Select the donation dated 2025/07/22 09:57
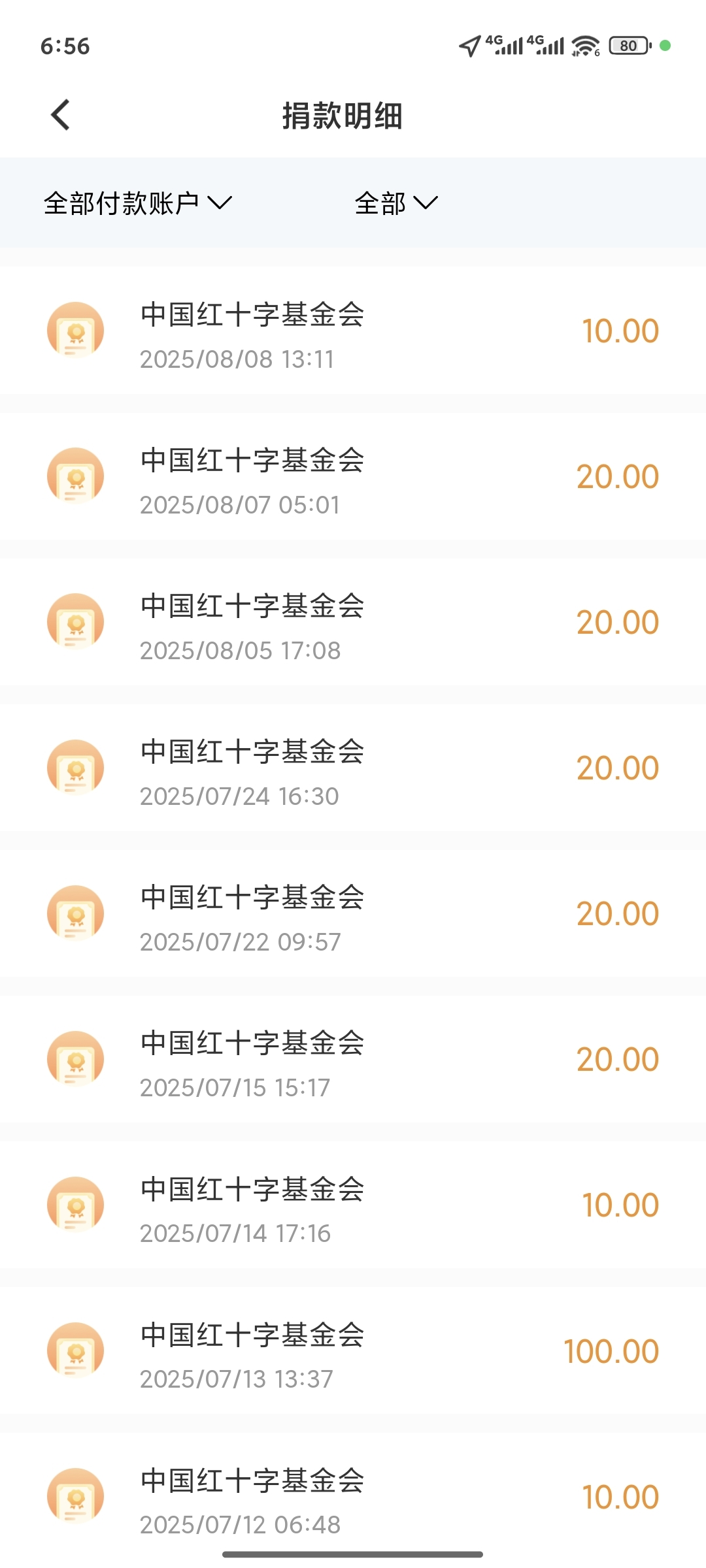Screen dimensions: 706x1568 (x=353, y=913)
